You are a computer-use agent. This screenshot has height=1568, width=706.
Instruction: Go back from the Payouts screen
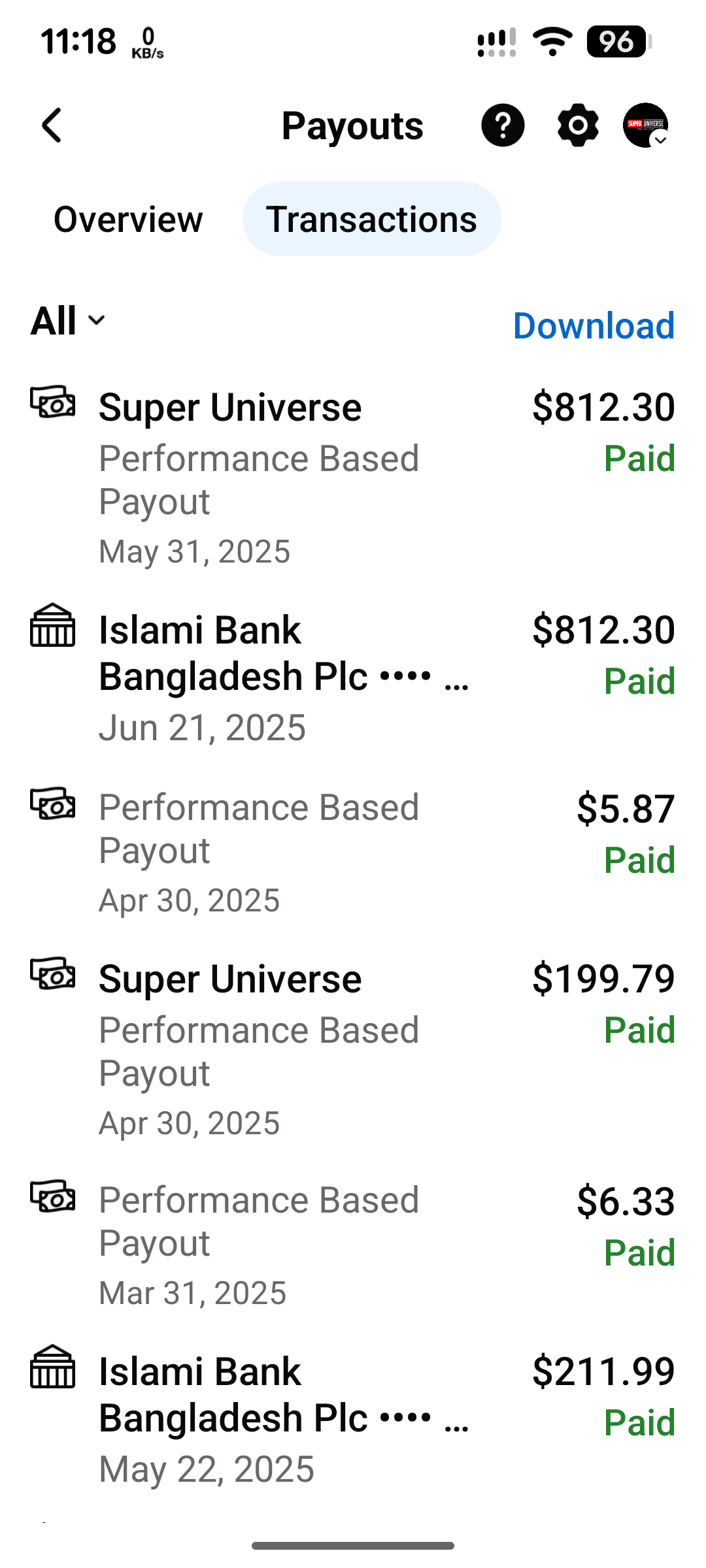[x=52, y=125]
